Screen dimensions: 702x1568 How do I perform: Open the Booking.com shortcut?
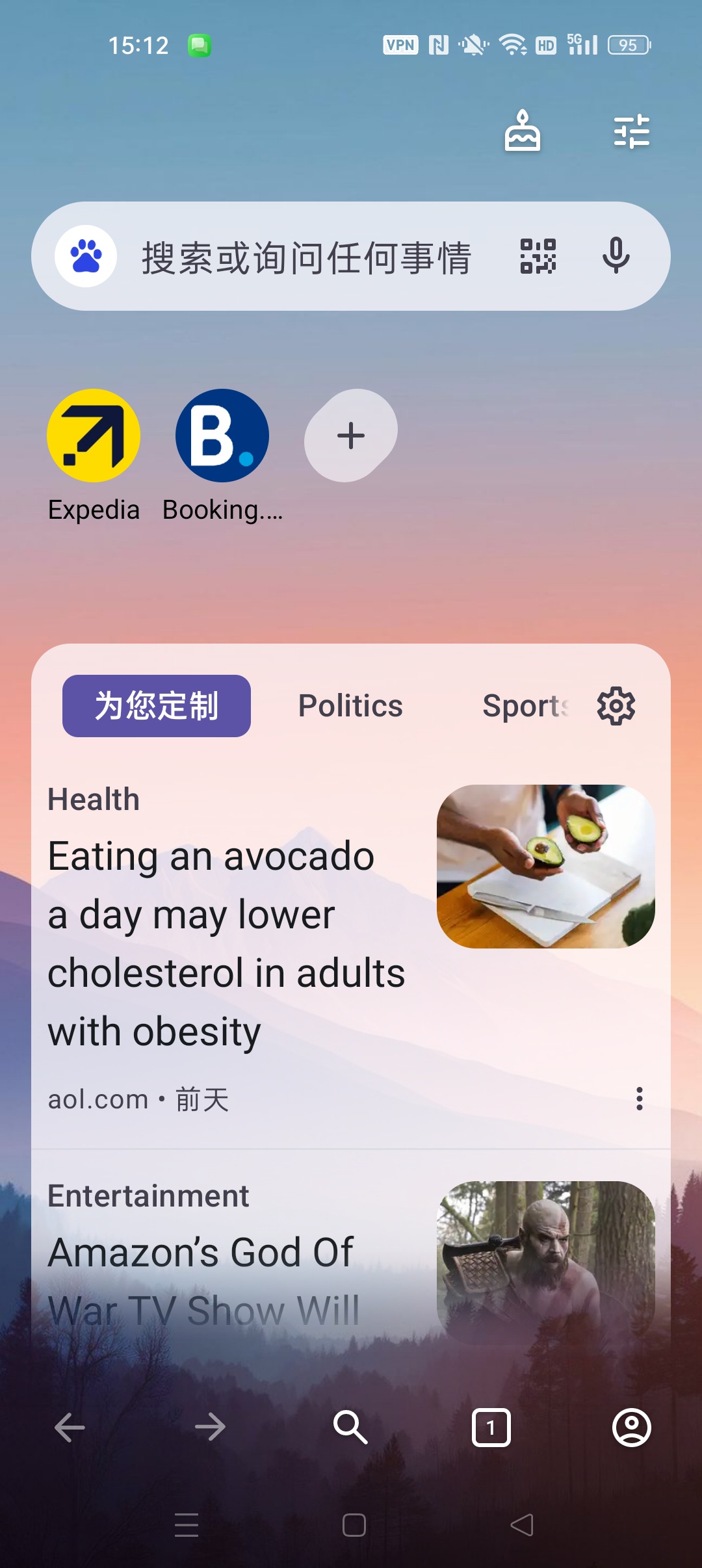[x=222, y=456]
